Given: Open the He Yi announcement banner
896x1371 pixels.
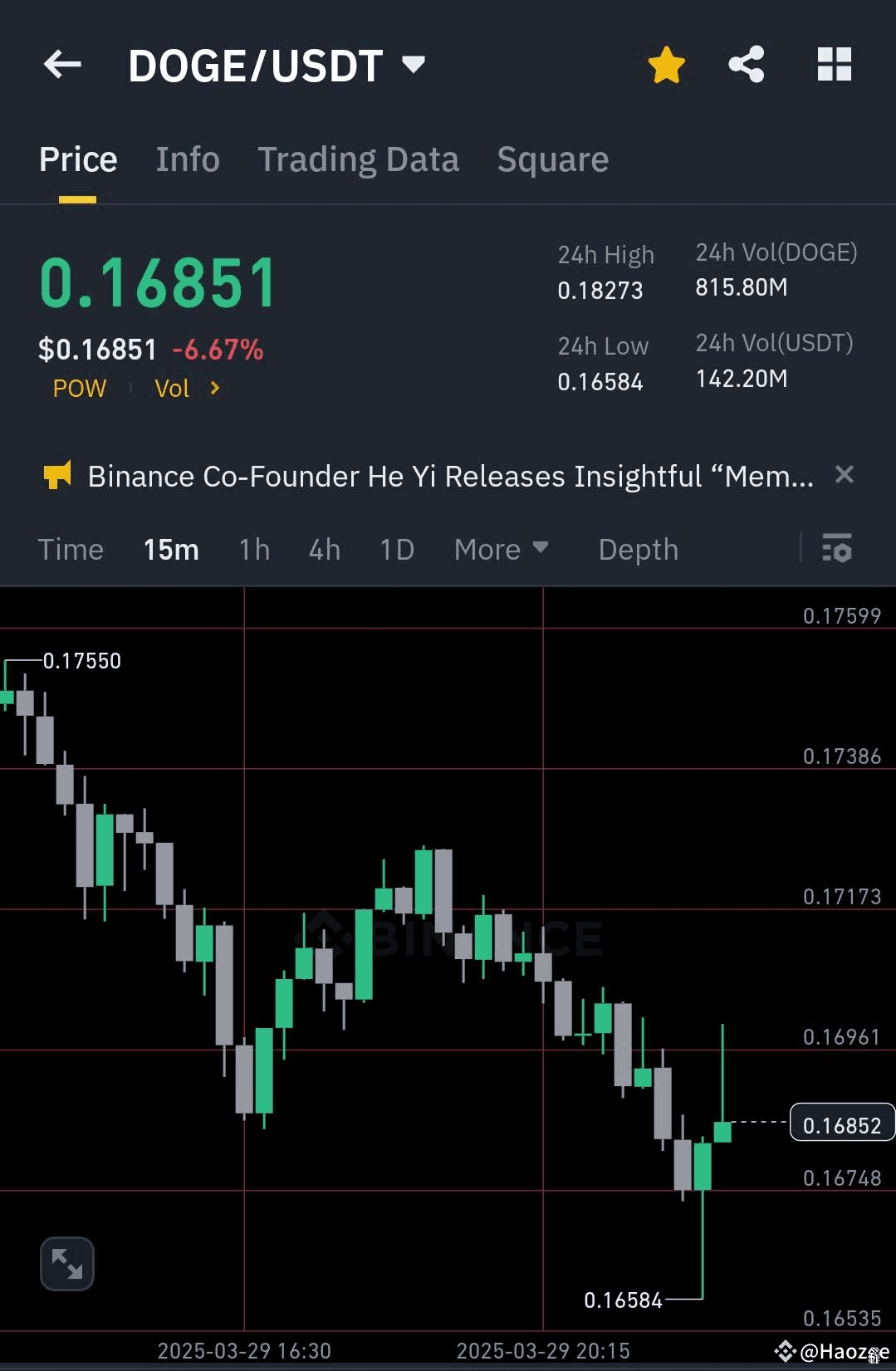Looking at the screenshot, I should [x=448, y=475].
